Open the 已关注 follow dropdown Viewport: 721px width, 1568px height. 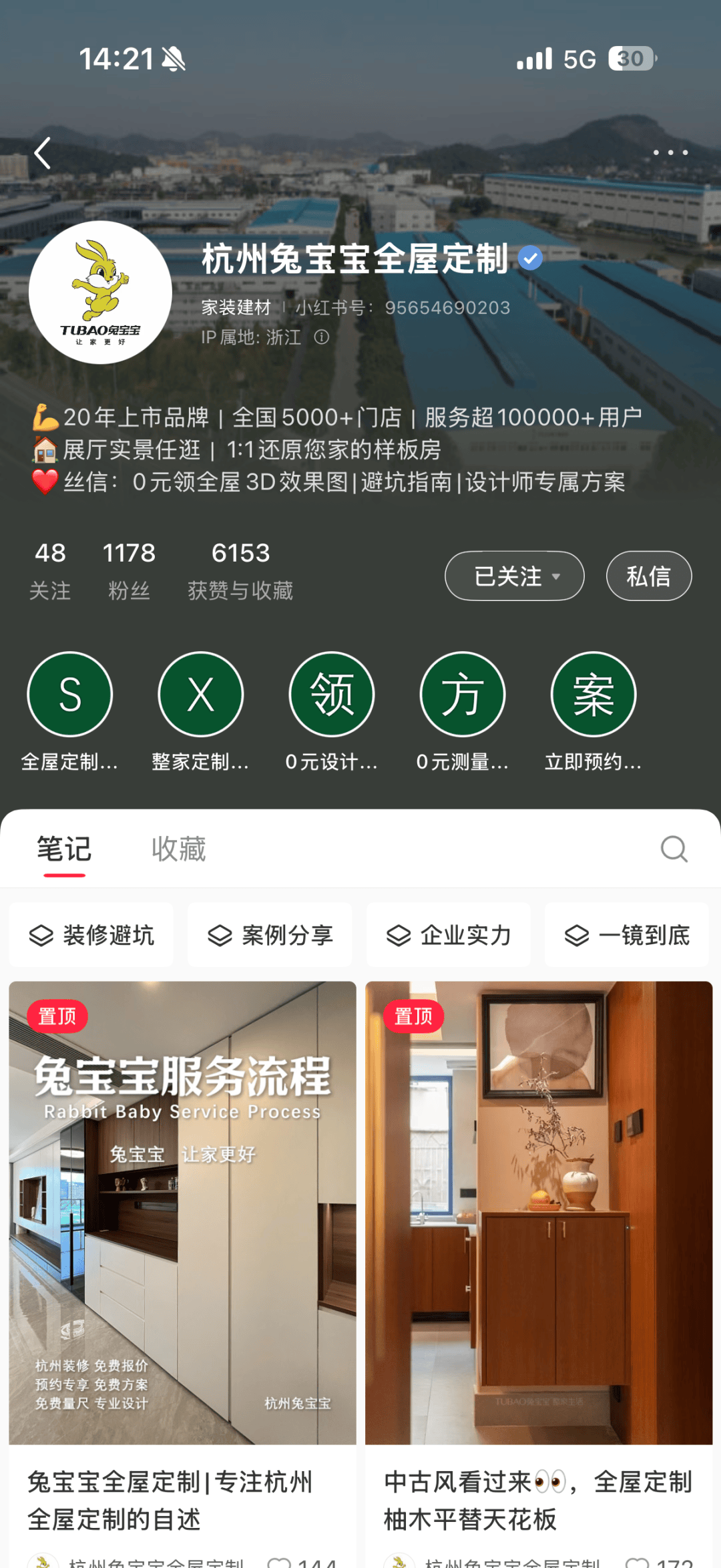point(514,576)
